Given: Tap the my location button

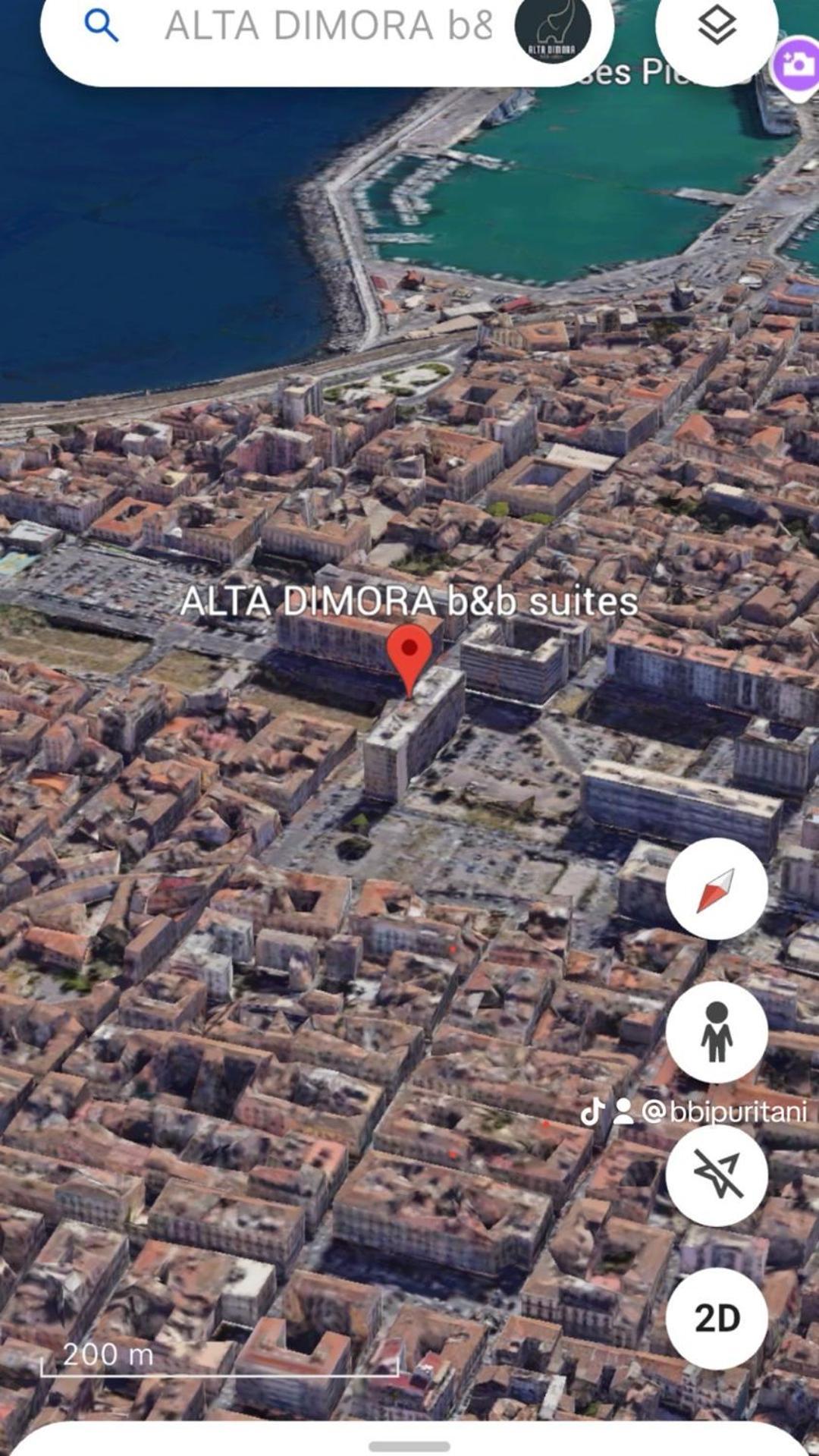Looking at the screenshot, I should pyautogui.click(x=717, y=1175).
